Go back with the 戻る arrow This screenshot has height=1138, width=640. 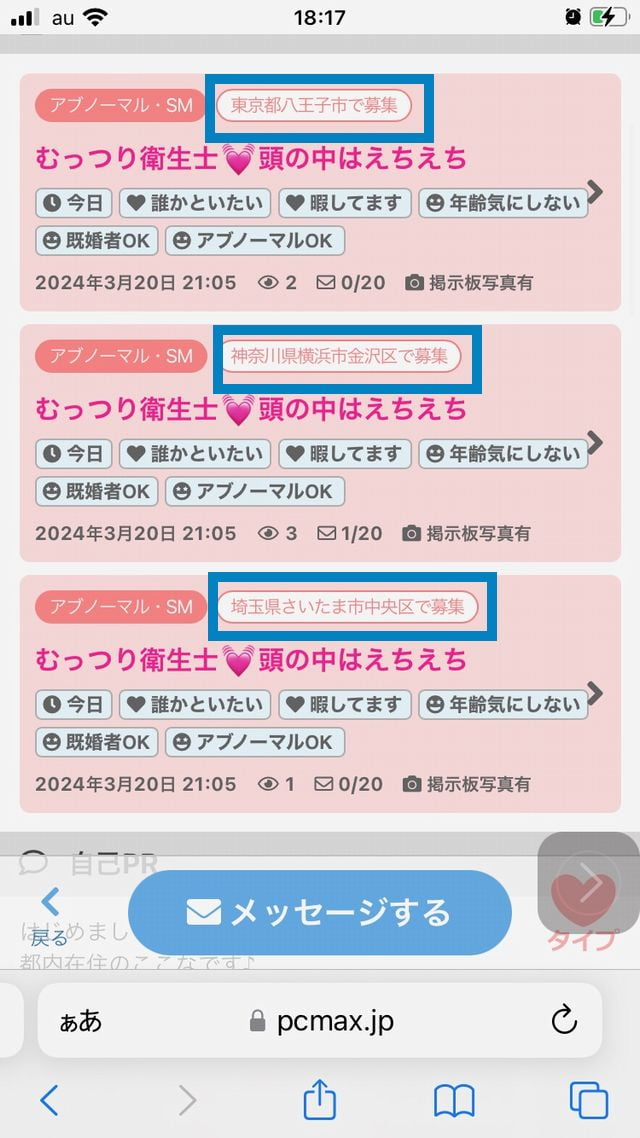tap(48, 915)
